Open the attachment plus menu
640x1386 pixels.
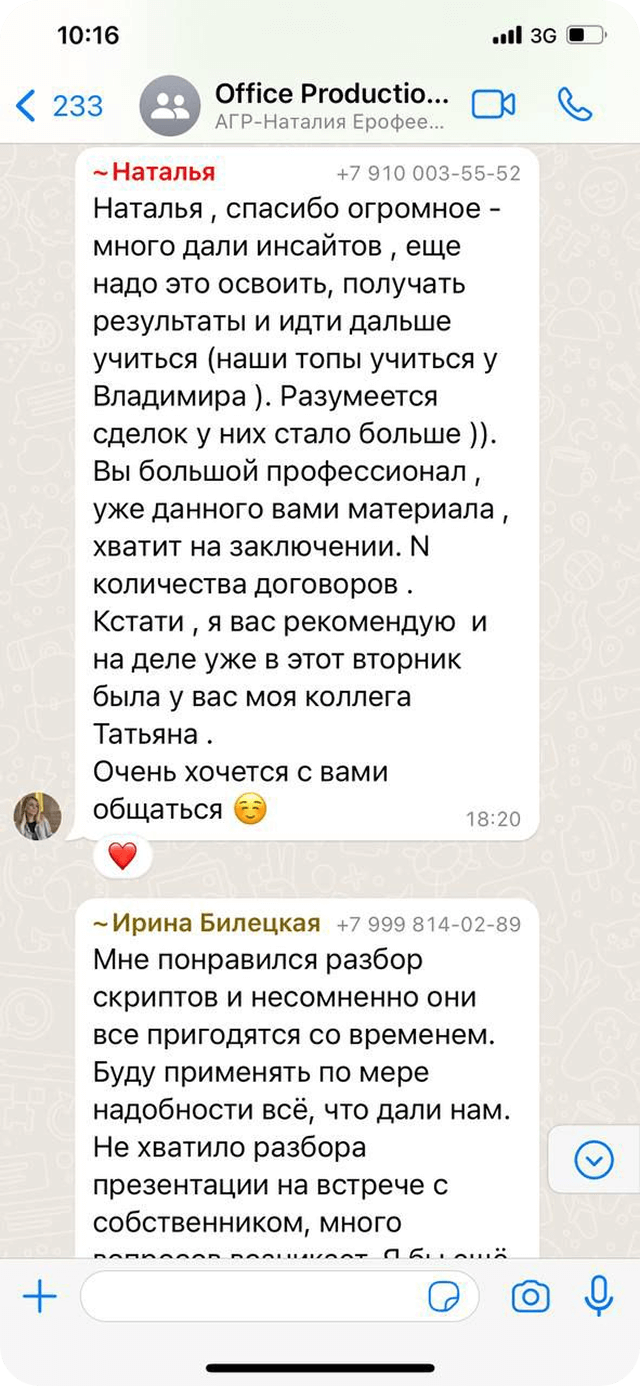tap(40, 1298)
